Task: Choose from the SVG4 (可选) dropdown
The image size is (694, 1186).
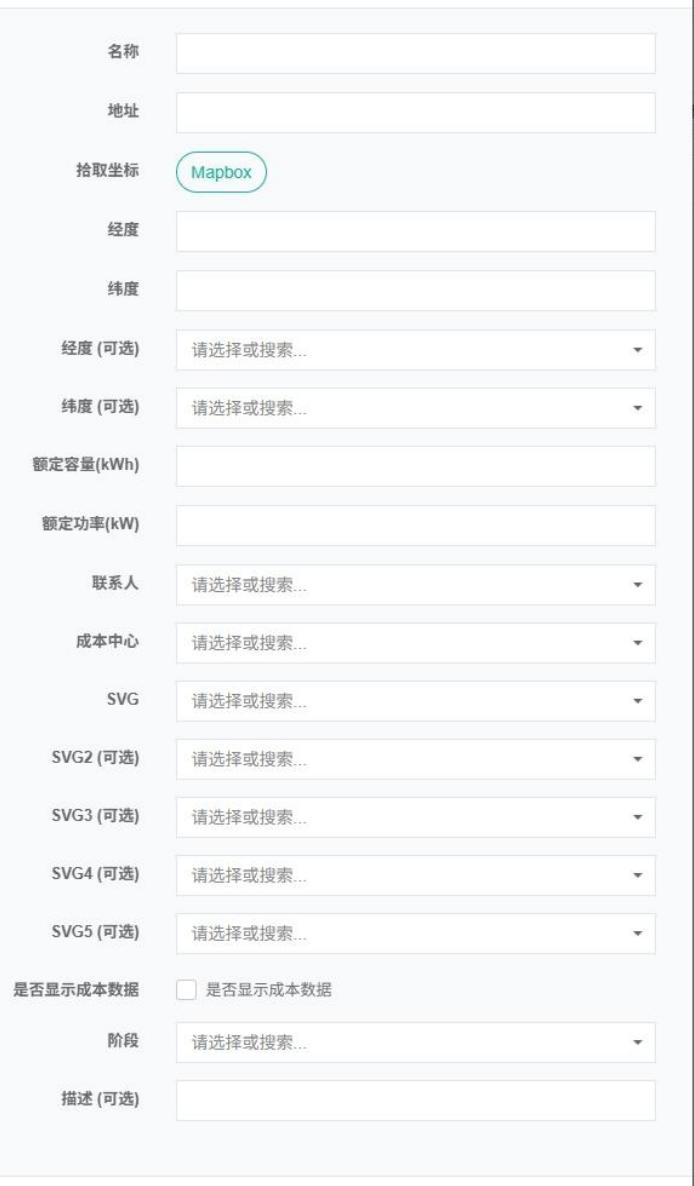Action: click(x=415, y=875)
